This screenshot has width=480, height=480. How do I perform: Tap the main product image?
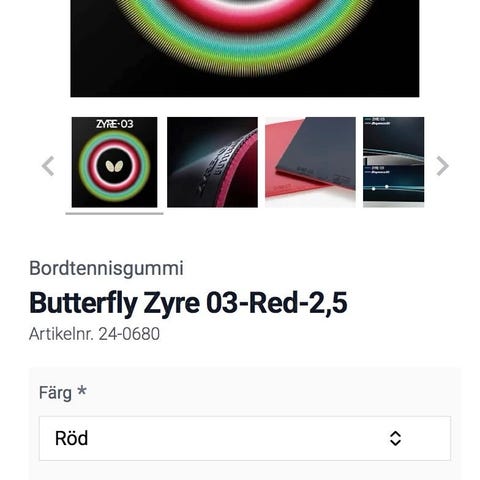click(245, 48)
